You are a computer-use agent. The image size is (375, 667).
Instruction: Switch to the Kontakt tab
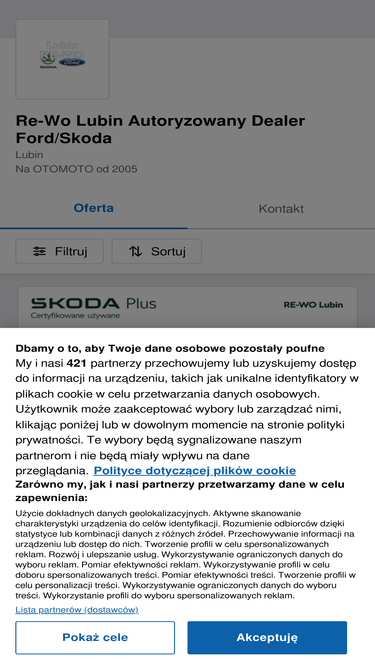pyautogui.click(x=281, y=208)
